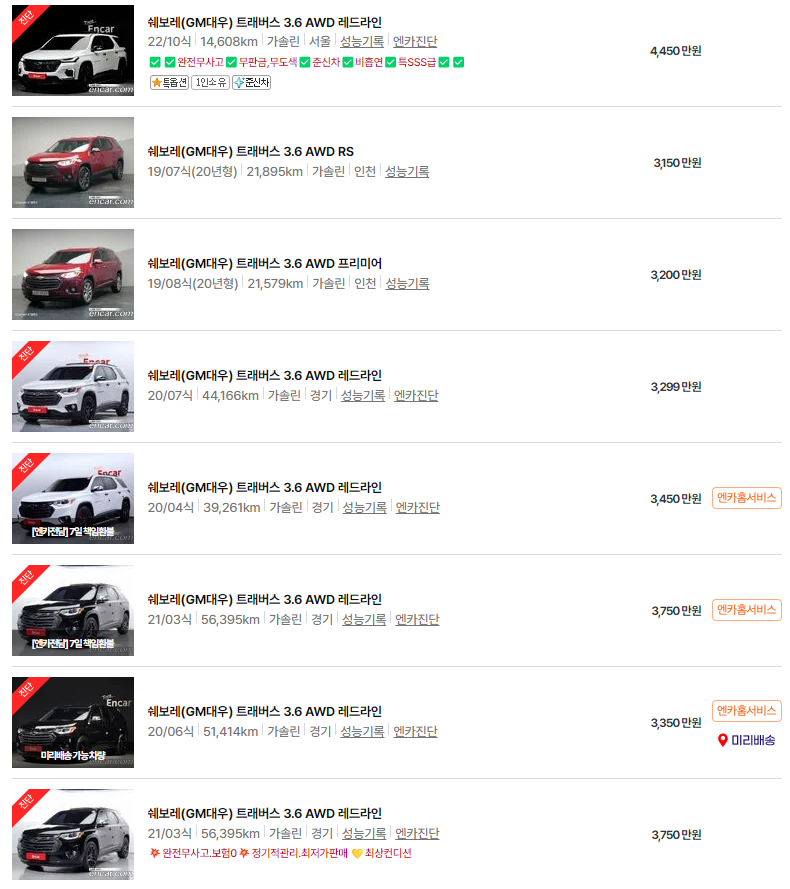790x889 pixels.
Task: Open the Traverse 3.6 AWD 프리미어 listing
Action: click(264, 264)
